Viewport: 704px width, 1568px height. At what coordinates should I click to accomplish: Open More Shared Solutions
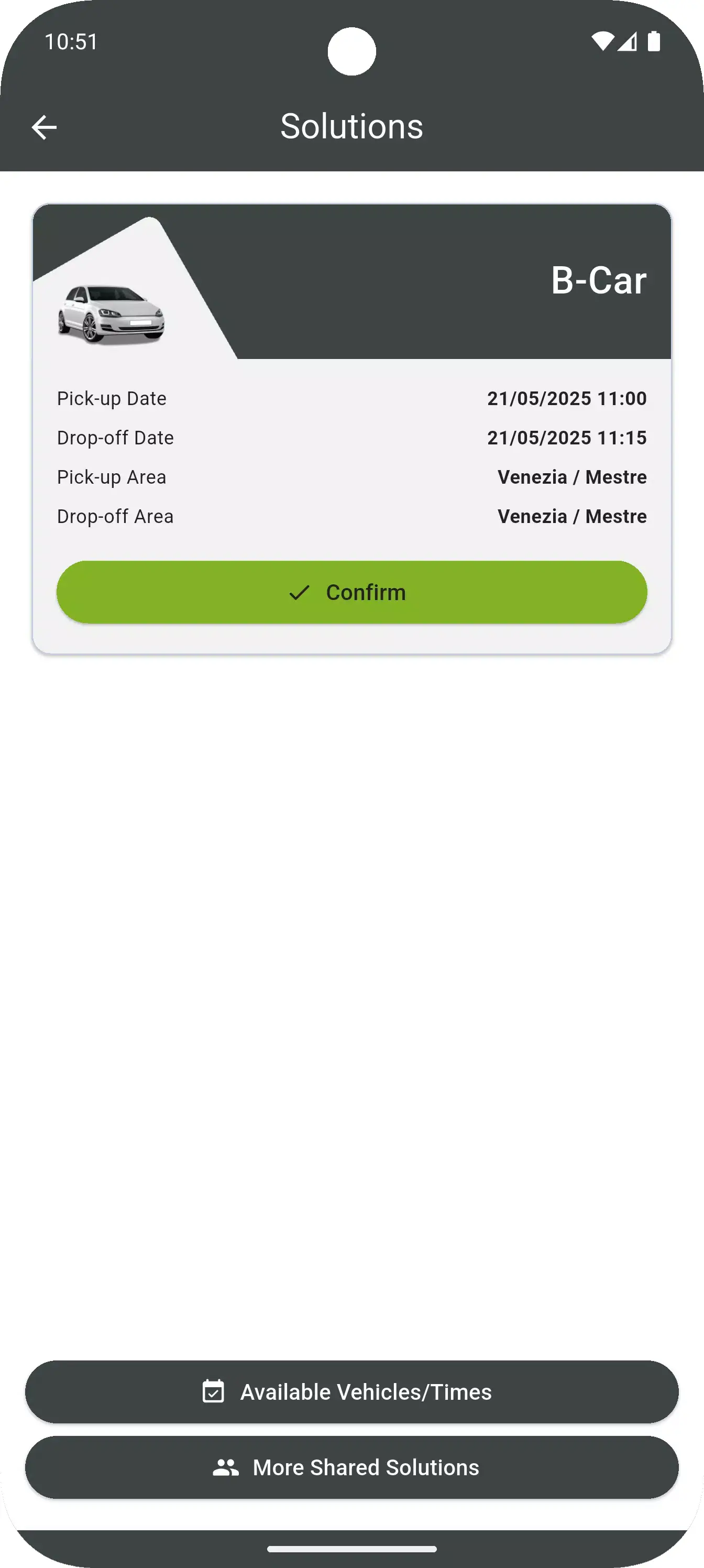pyautogui.click(x=351, y=1467)
